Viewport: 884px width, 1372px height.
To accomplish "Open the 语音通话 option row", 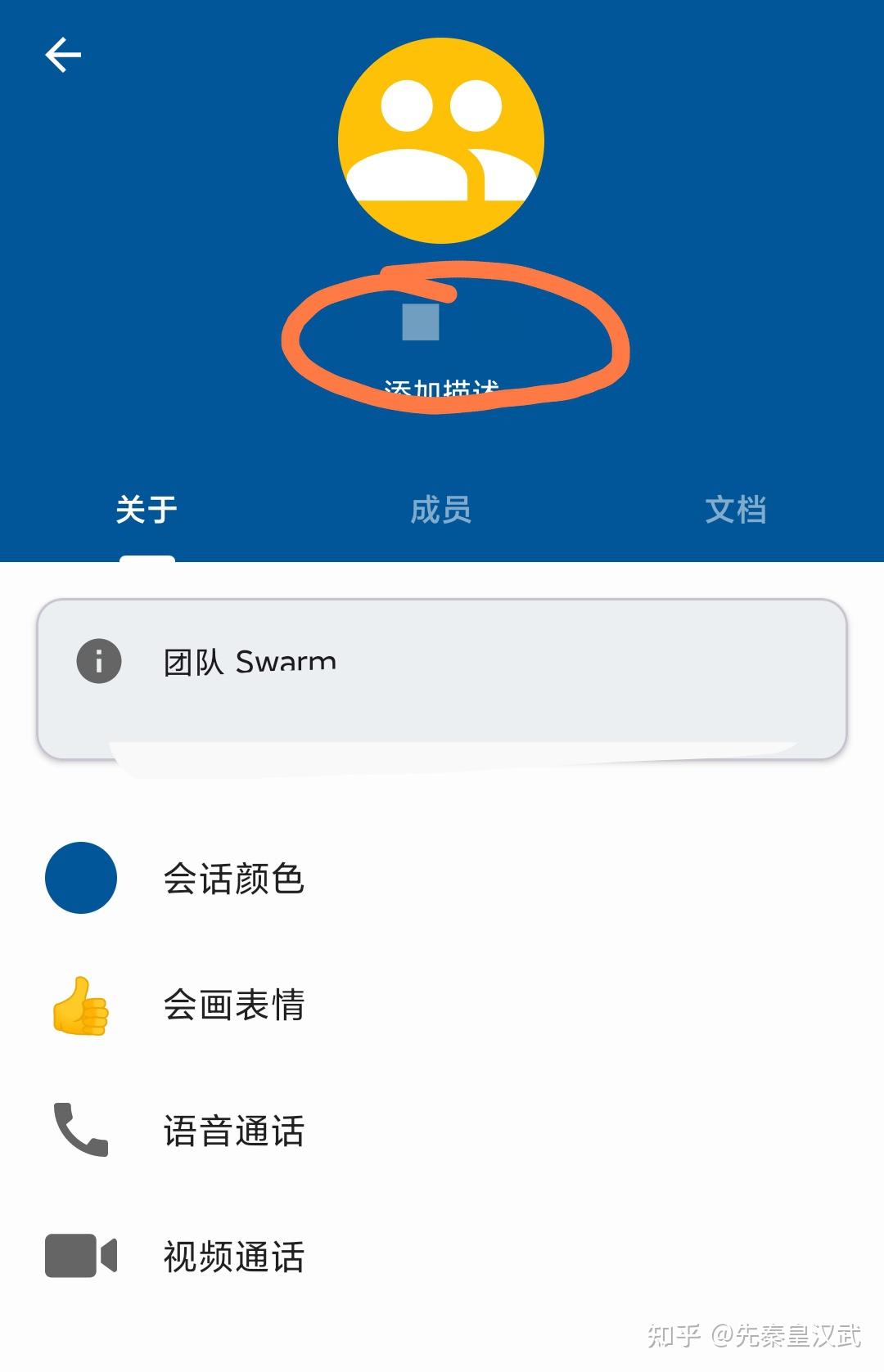I will (235, 1131).
